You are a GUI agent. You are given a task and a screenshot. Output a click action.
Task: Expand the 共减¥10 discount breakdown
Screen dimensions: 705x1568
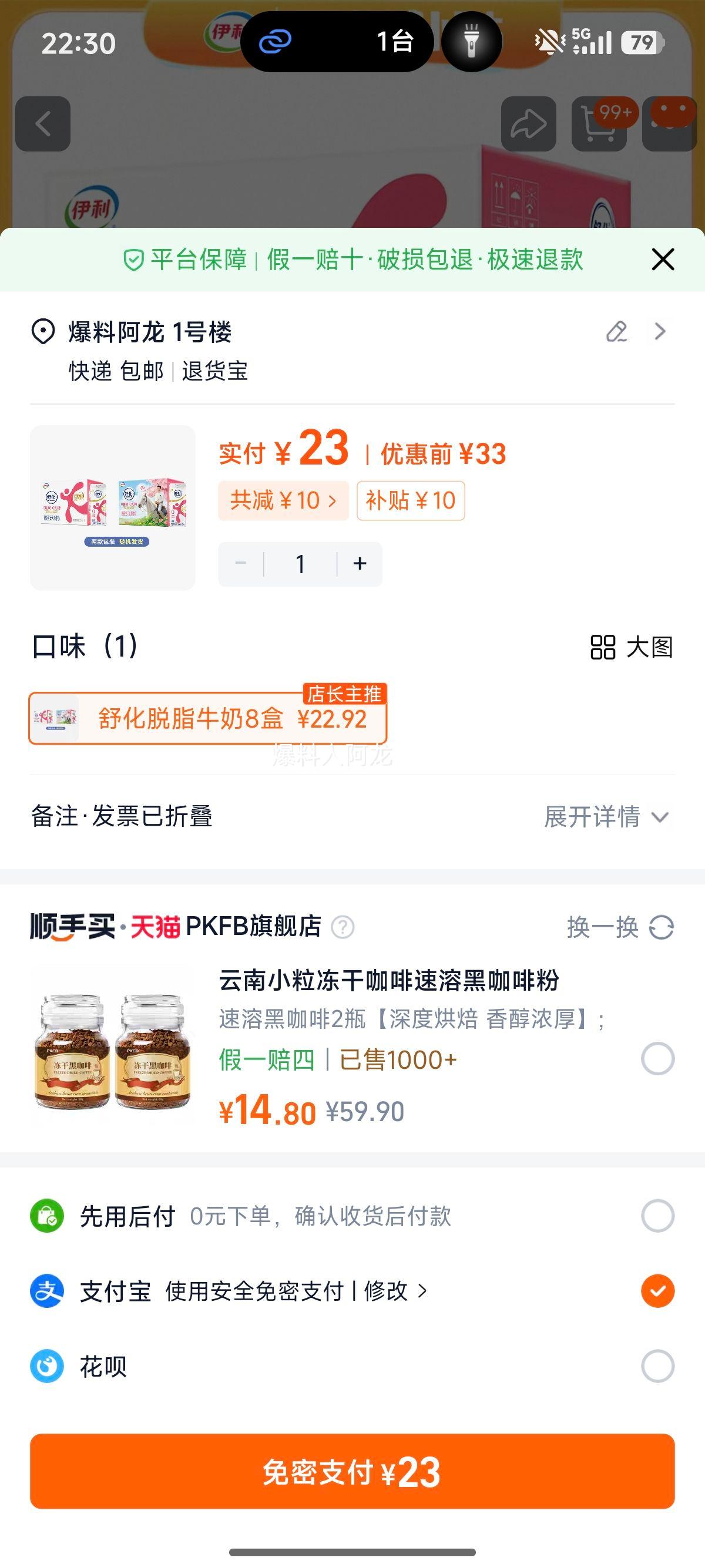283,500
